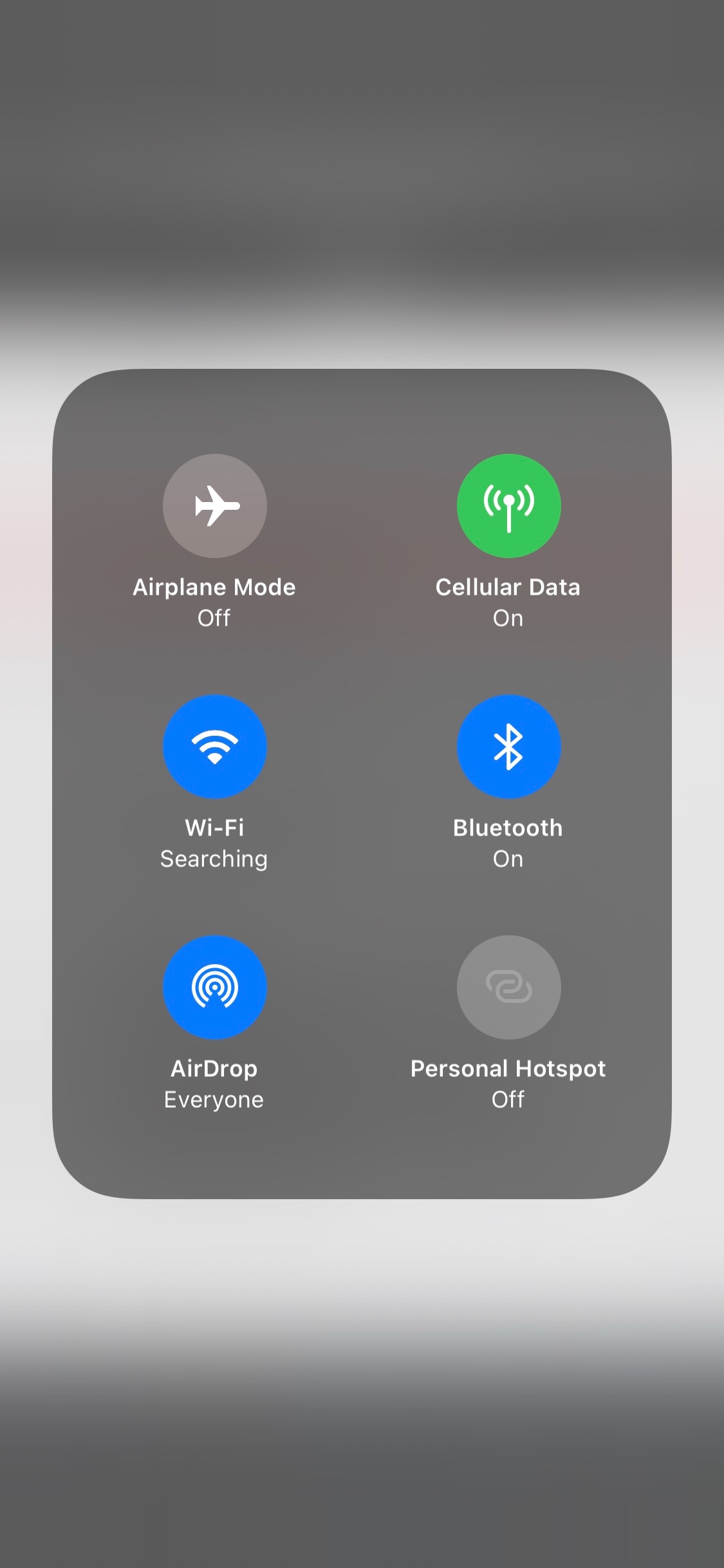Viewport: 724px width, 1568px height.
Task: Tap the Wi-Fi label text
Action: [214, 828]
